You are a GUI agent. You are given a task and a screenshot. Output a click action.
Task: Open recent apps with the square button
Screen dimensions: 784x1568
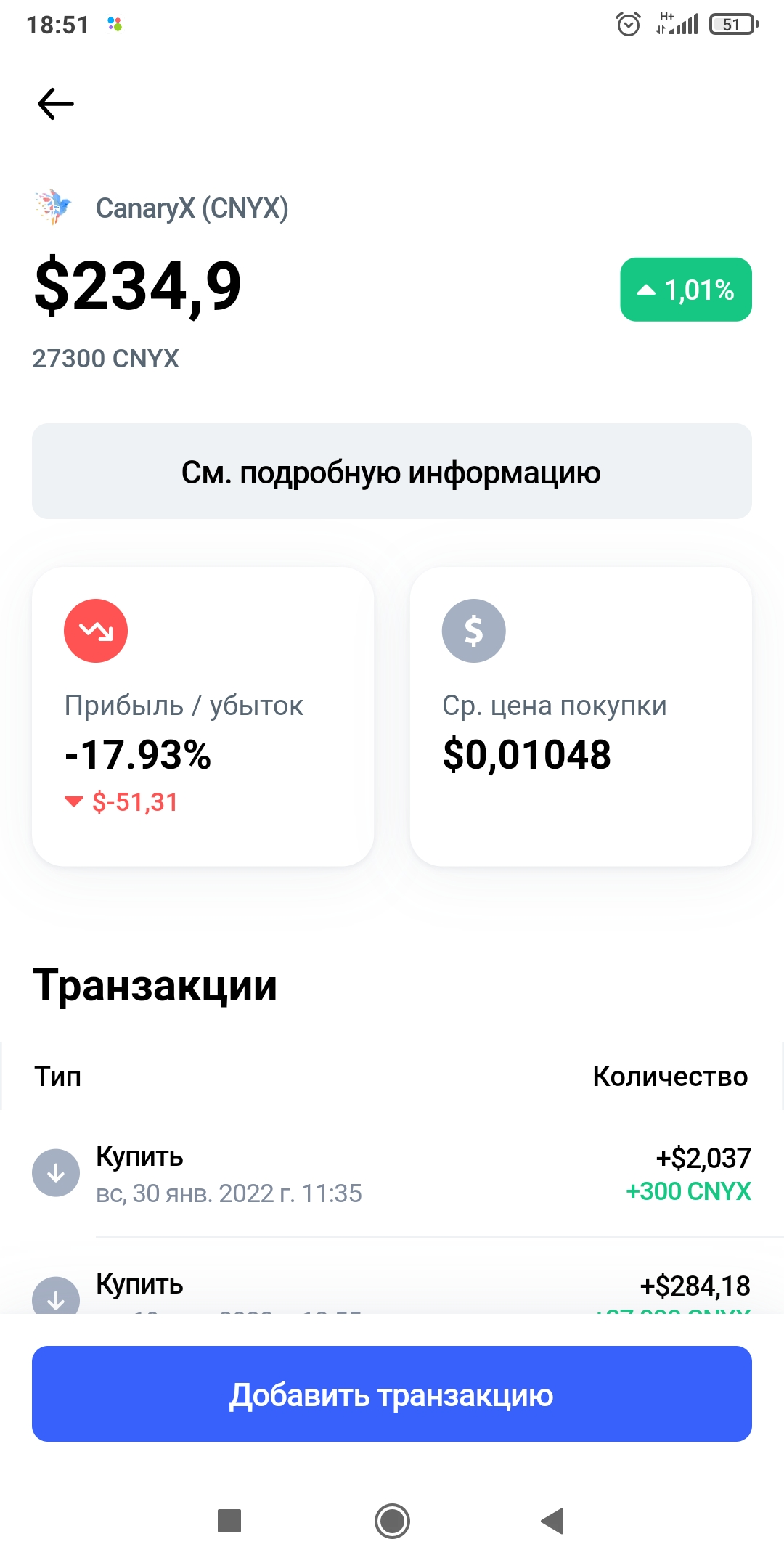coord(229,1521)
